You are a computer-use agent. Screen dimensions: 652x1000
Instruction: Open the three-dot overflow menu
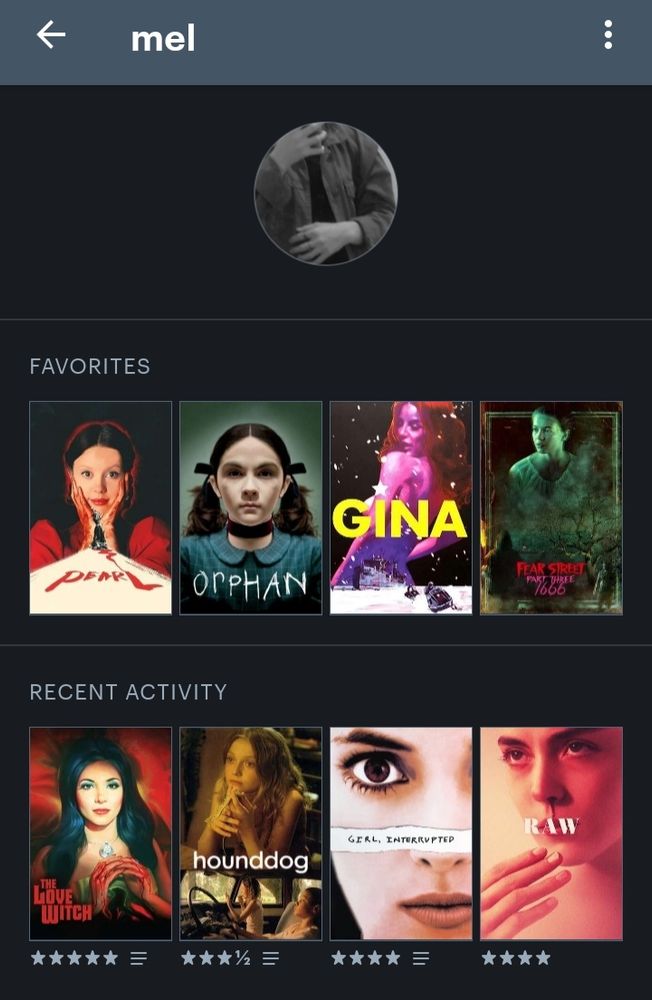pyautogui.click(x=608, y=34)
